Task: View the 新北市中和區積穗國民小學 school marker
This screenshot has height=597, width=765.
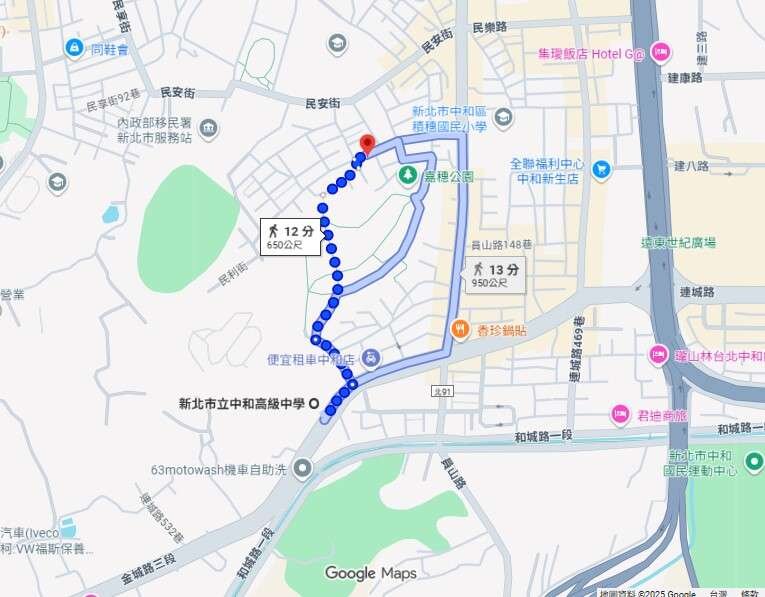Action: [504, 120]
